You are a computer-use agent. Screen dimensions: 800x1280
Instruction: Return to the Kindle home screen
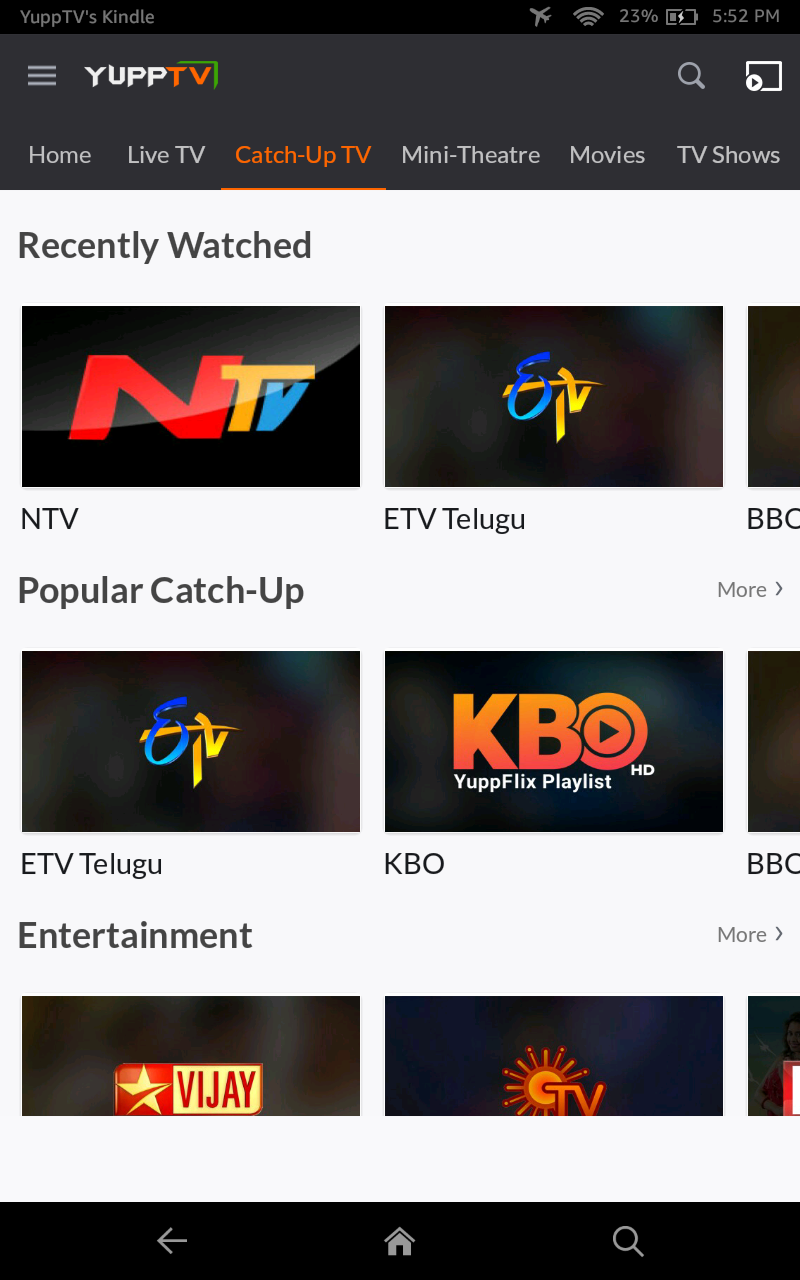pos(400,1241)
